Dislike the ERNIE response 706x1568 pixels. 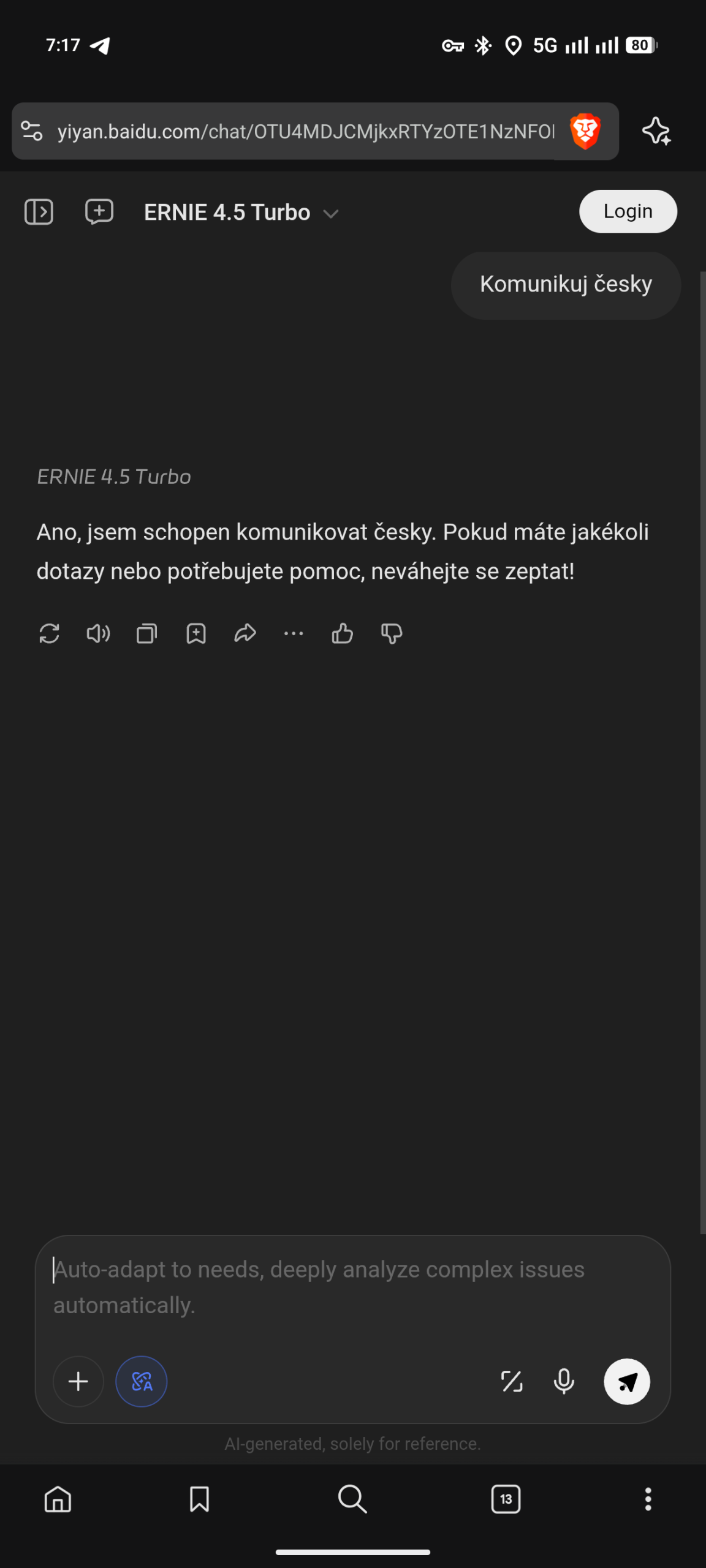[x=392, y=633]
